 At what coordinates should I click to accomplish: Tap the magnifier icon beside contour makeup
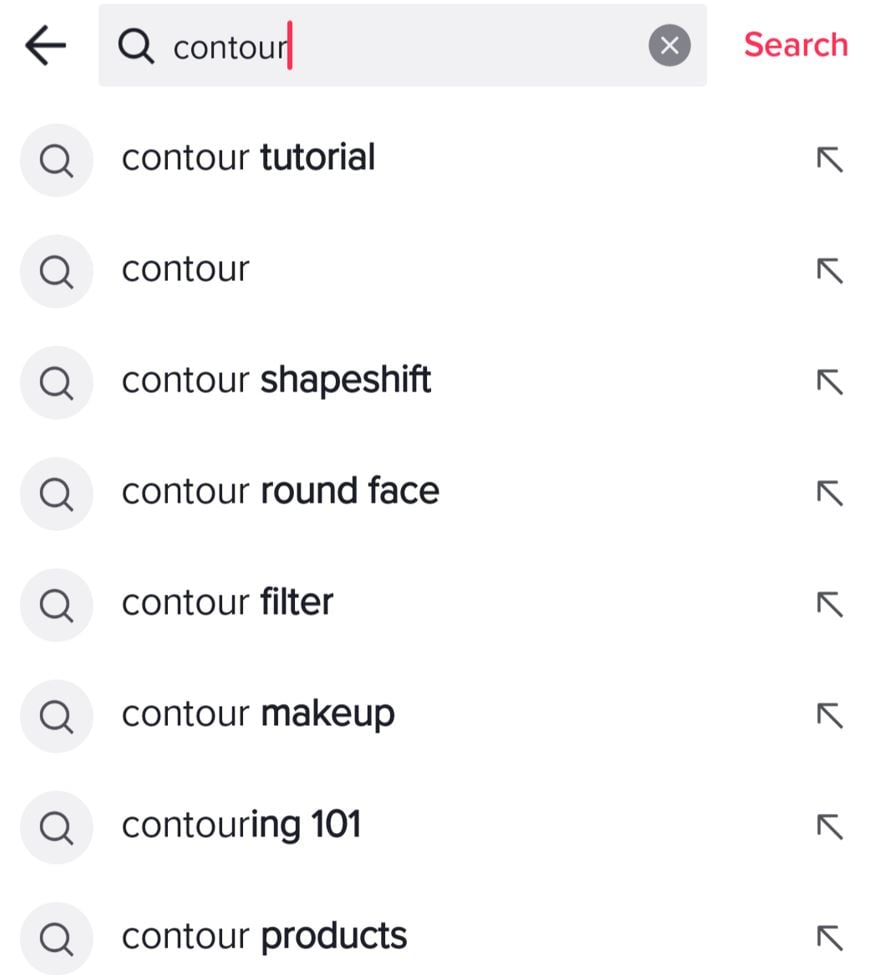[x=56, y=716]
